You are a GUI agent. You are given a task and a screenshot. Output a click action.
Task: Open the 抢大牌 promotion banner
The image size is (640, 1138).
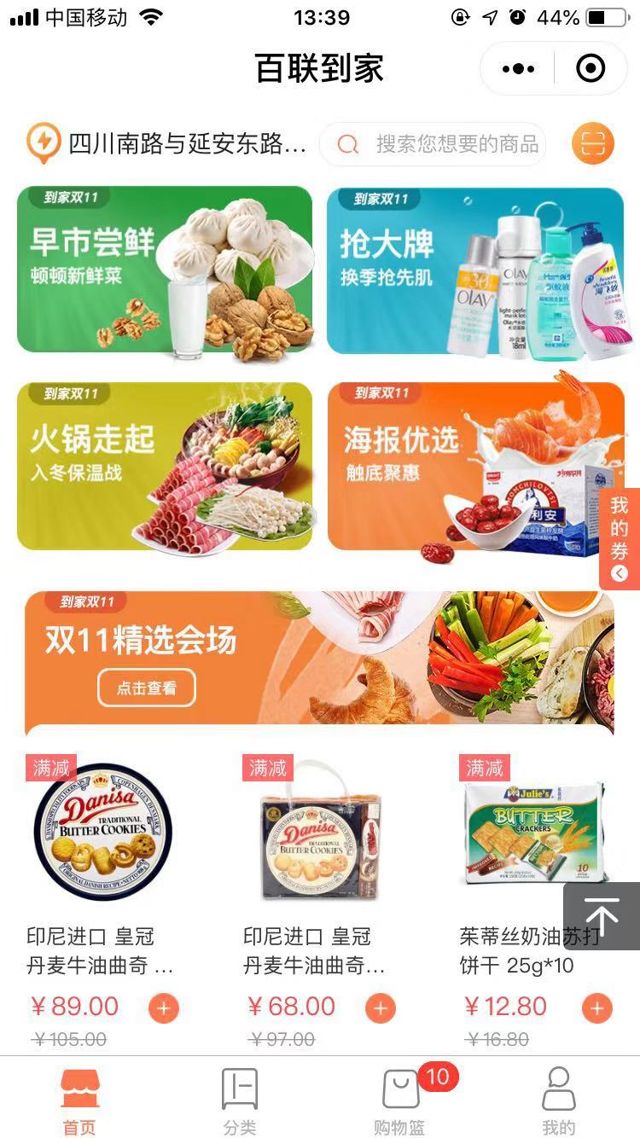point(475,270)
